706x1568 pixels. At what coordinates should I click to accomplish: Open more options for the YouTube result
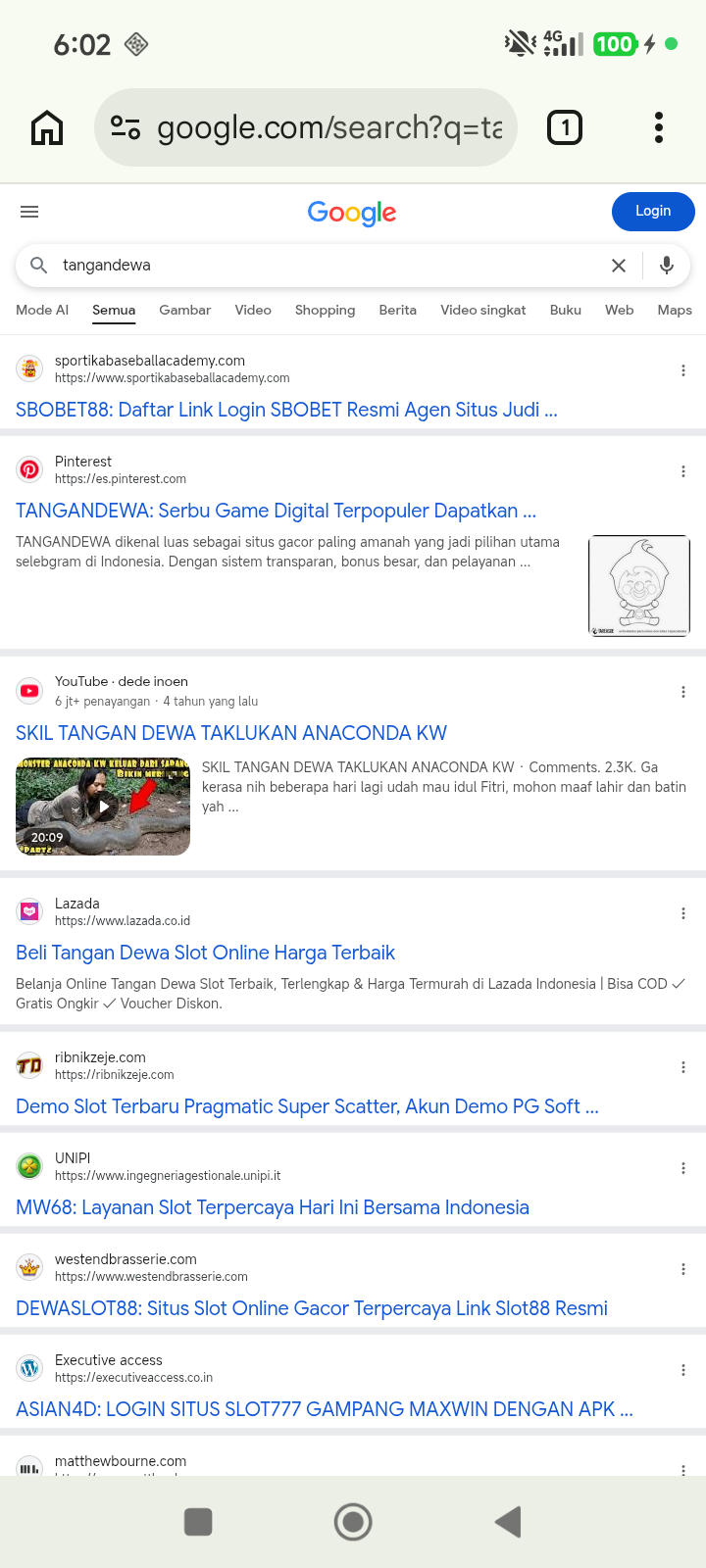pos(683,692)
